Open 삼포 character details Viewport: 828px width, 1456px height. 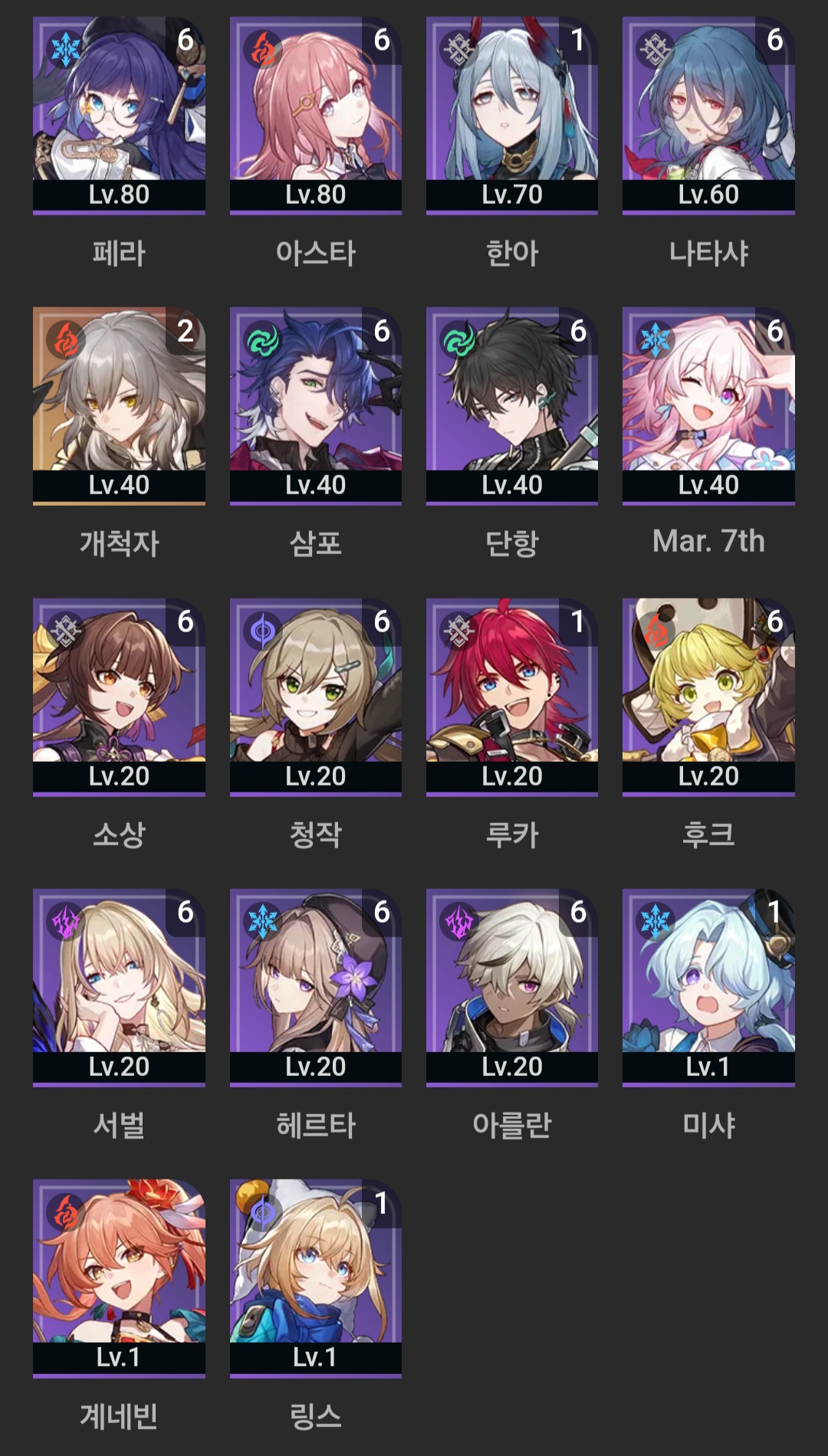pyautogui.click(x=315, y=405)
